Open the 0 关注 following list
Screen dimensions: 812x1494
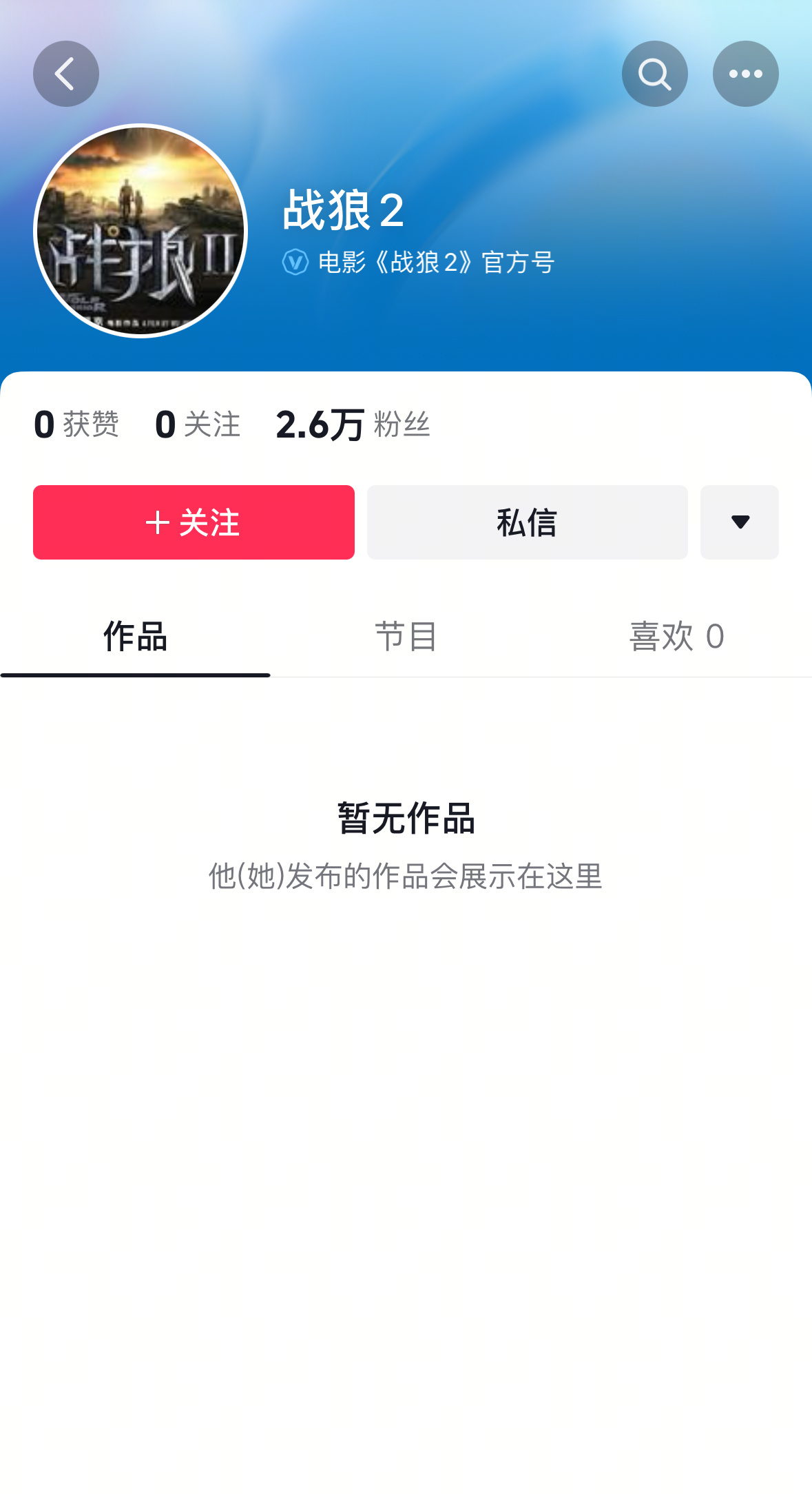pos(198,424)
